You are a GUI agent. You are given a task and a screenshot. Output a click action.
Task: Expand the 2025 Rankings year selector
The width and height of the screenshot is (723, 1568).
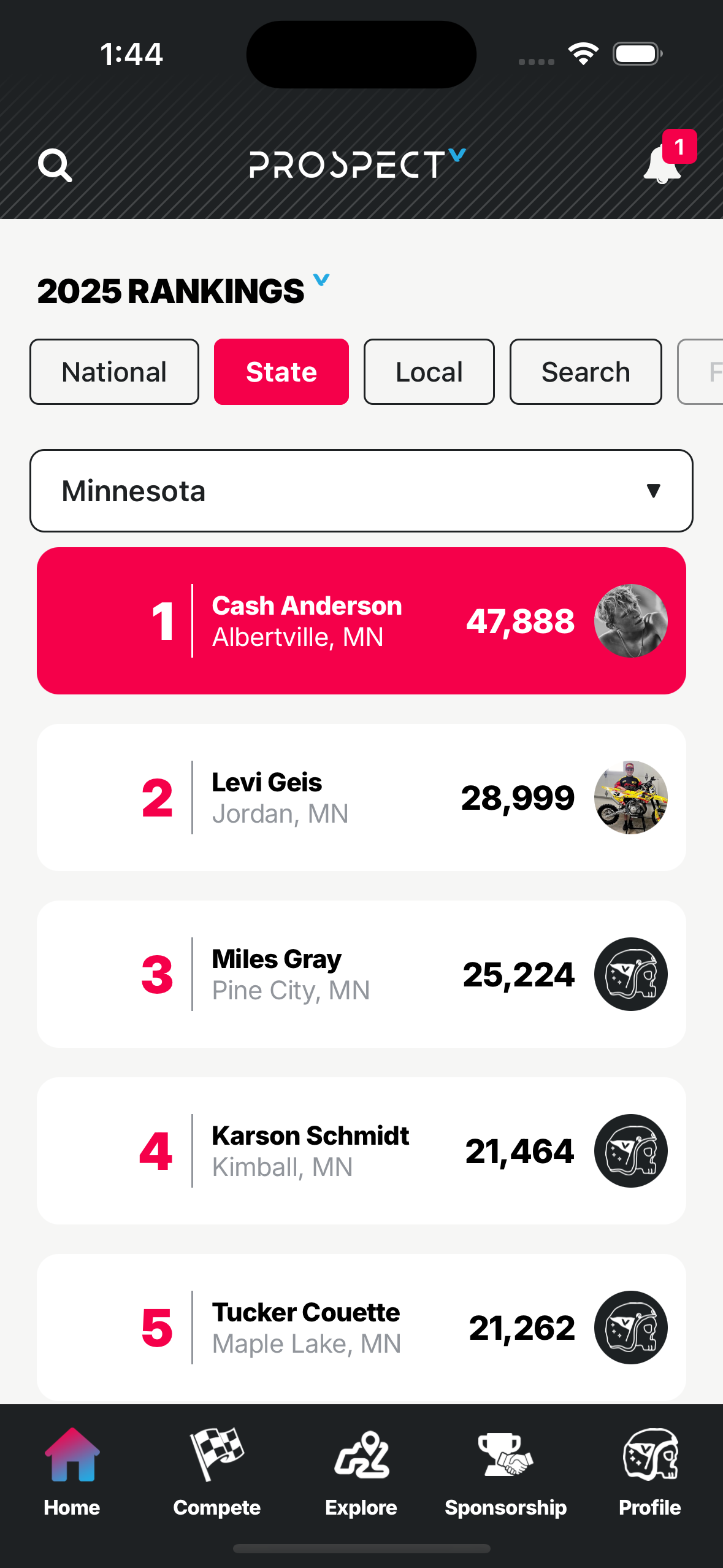[321, 281]
